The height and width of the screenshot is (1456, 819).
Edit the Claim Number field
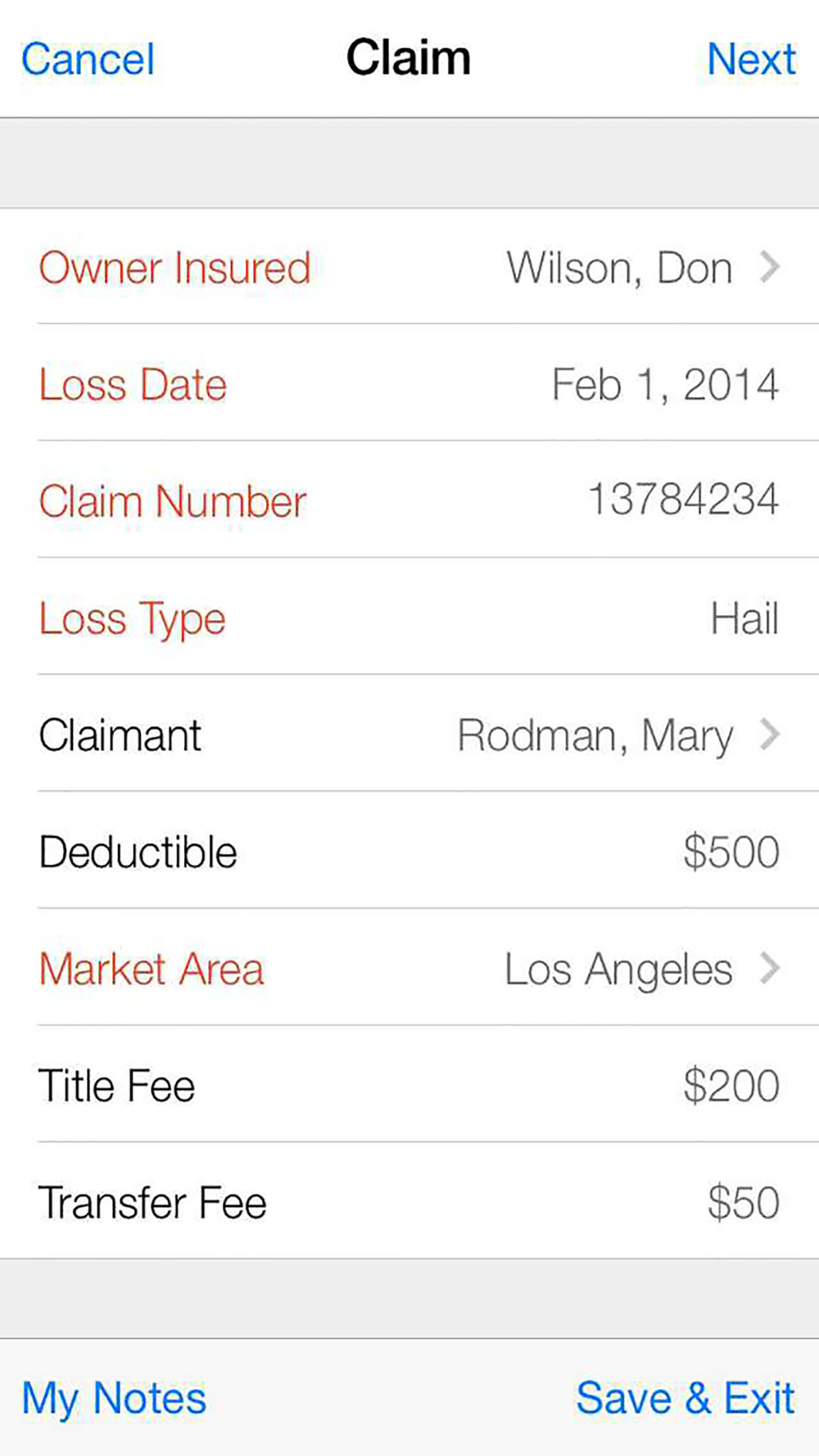tap(409, 500)
